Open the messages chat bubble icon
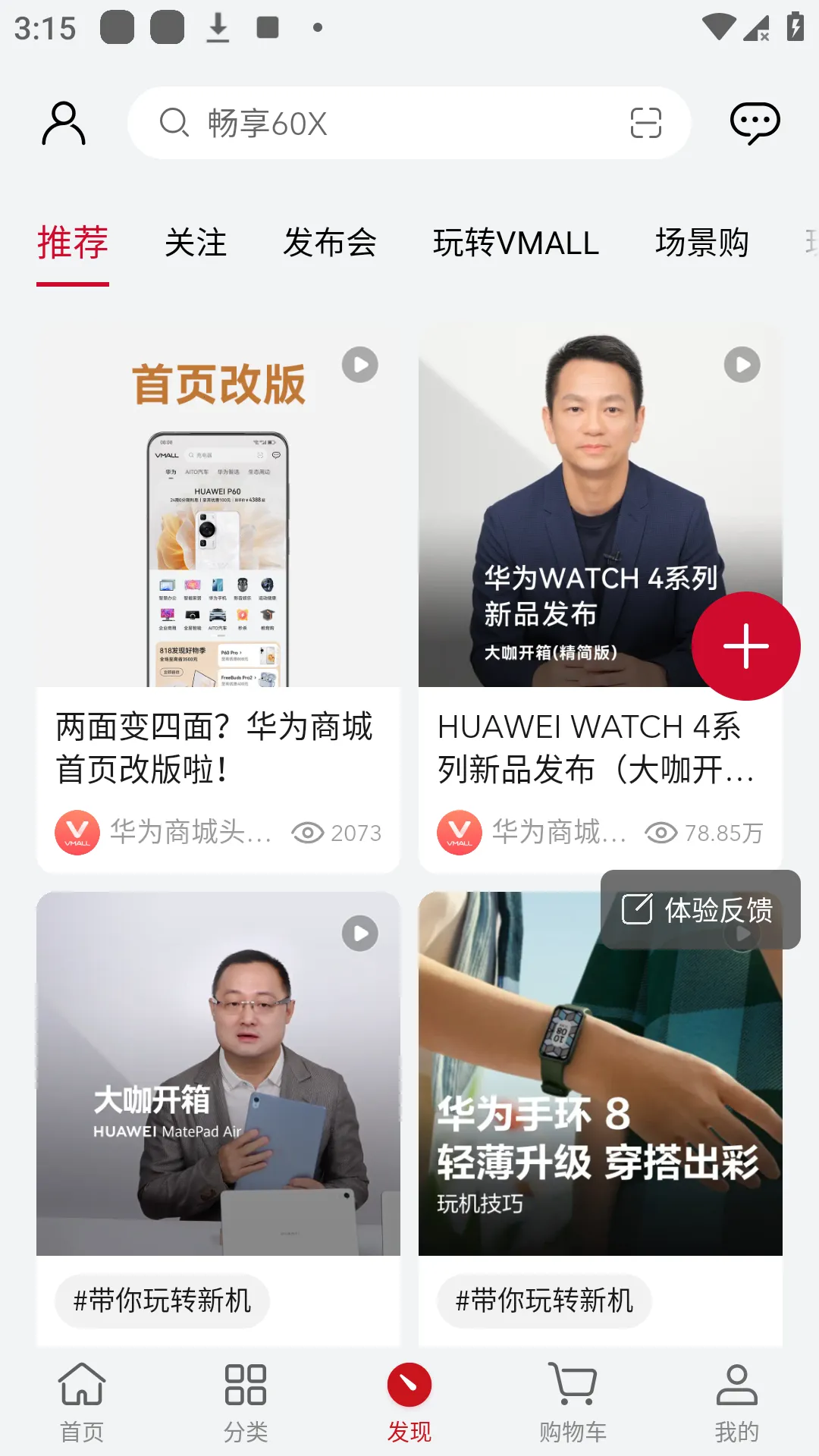This screenshot has width=819, height=1456. click(755, 123)
